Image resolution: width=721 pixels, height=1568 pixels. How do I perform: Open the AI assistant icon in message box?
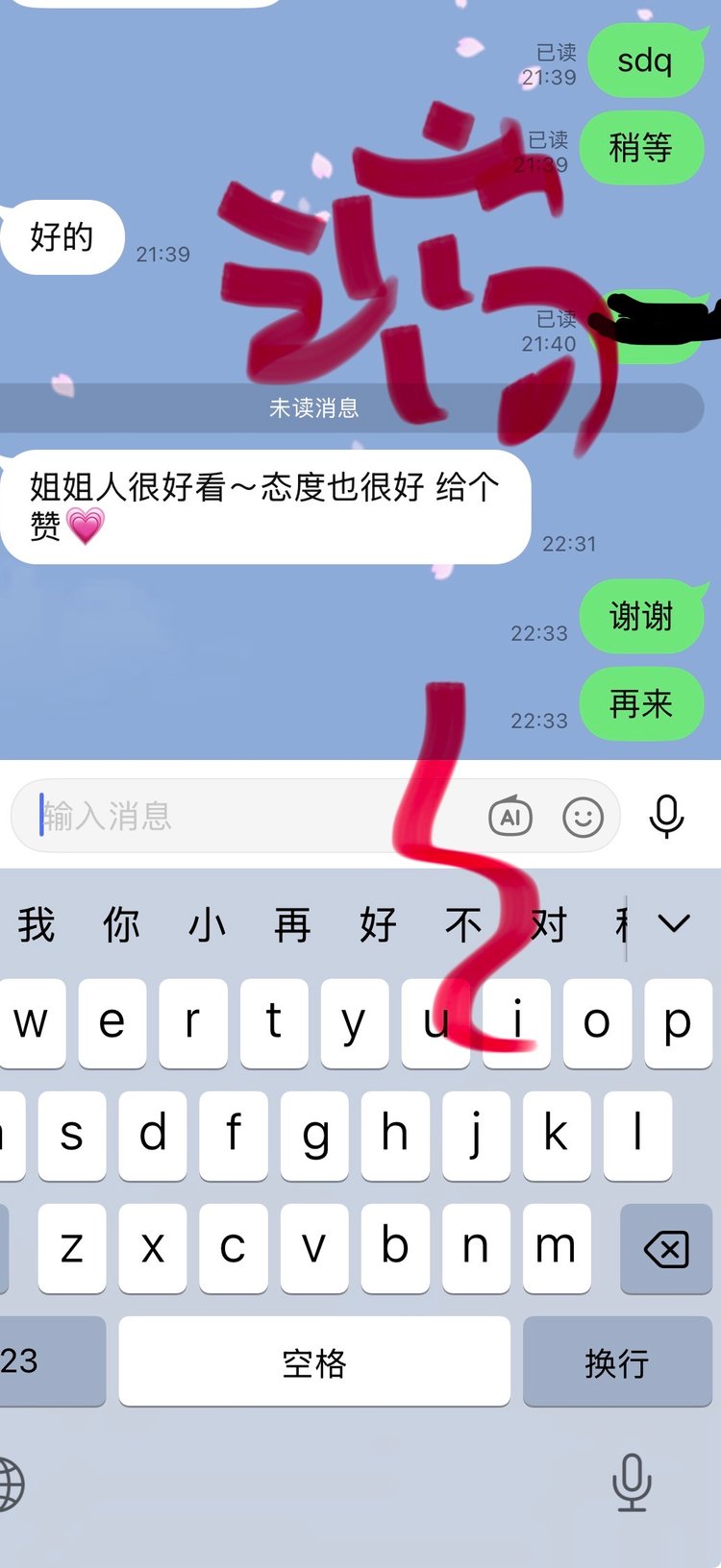pyautogui.click(x=510, y=817)
